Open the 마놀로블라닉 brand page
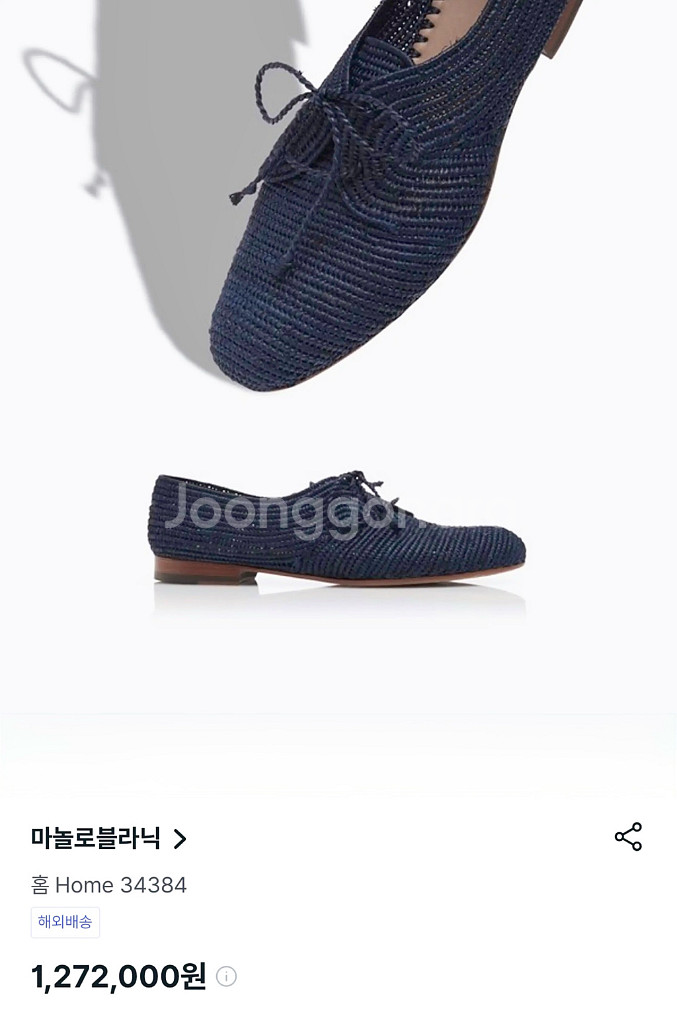Viewport: 677px width, 1024px height. tap(108, 838)
